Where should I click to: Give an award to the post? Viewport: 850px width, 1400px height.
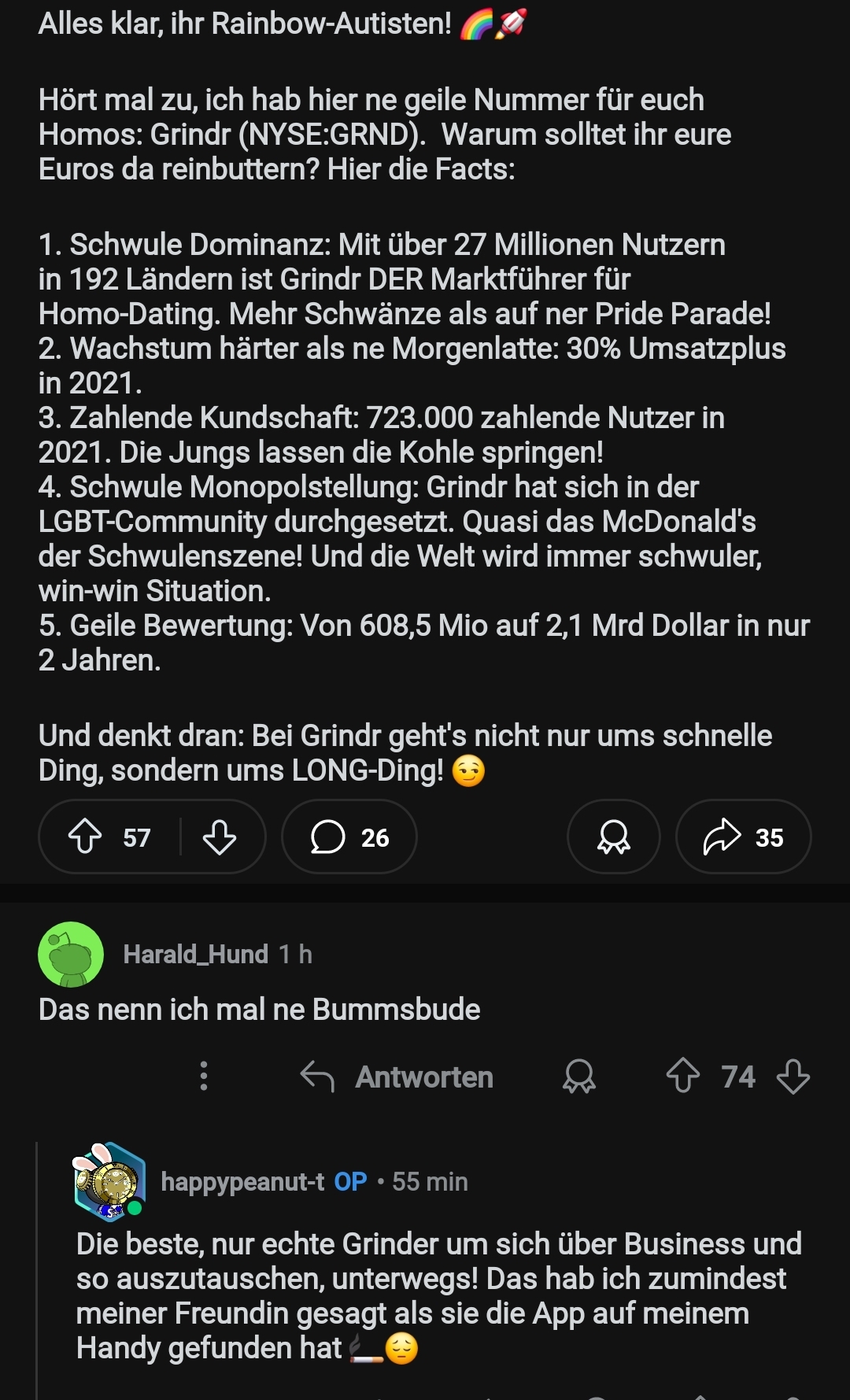(x=613, y=837)
